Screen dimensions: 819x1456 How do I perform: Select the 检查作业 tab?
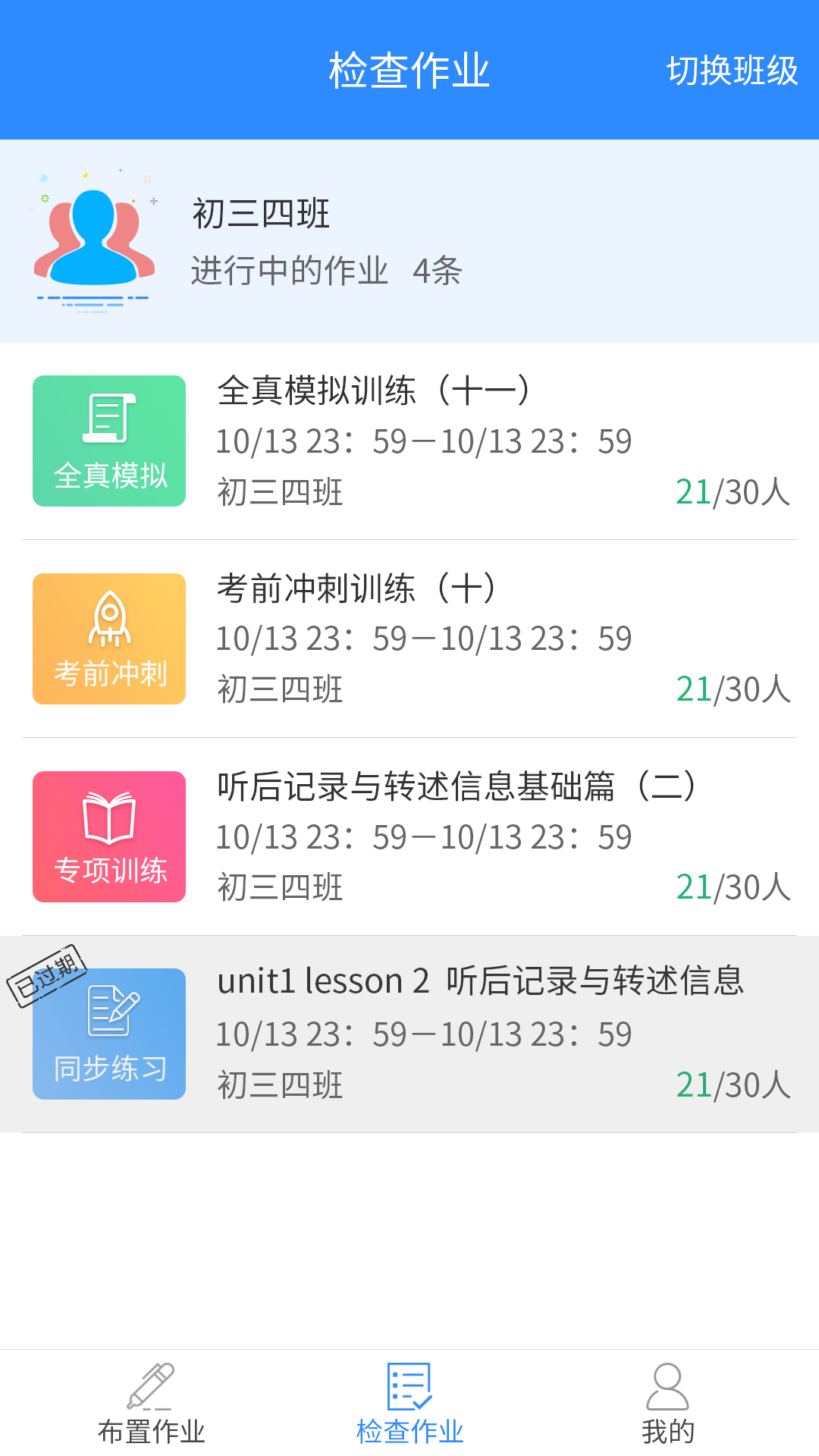(x=409, y=1403)
